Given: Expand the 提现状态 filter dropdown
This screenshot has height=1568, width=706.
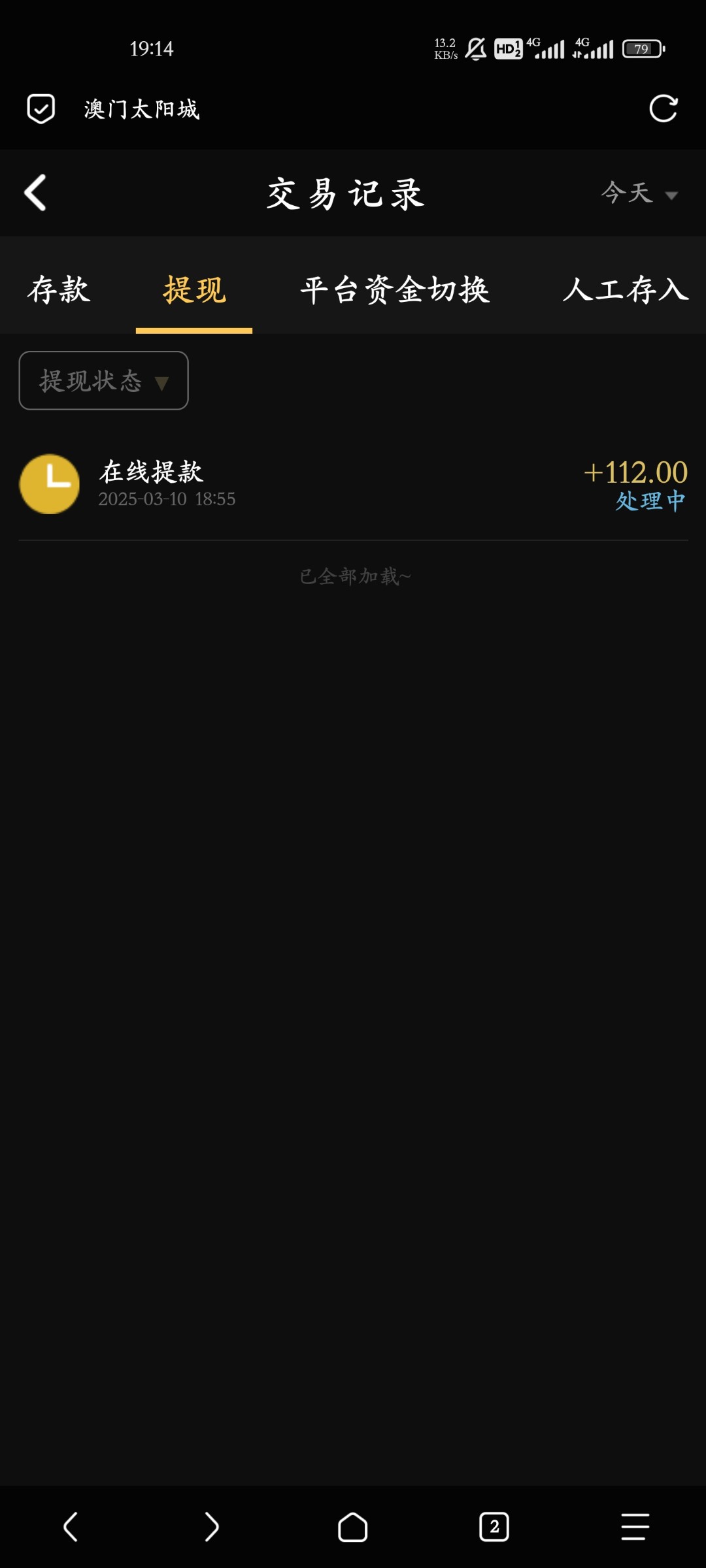Looking at the screenshot, I should [104, 380].
